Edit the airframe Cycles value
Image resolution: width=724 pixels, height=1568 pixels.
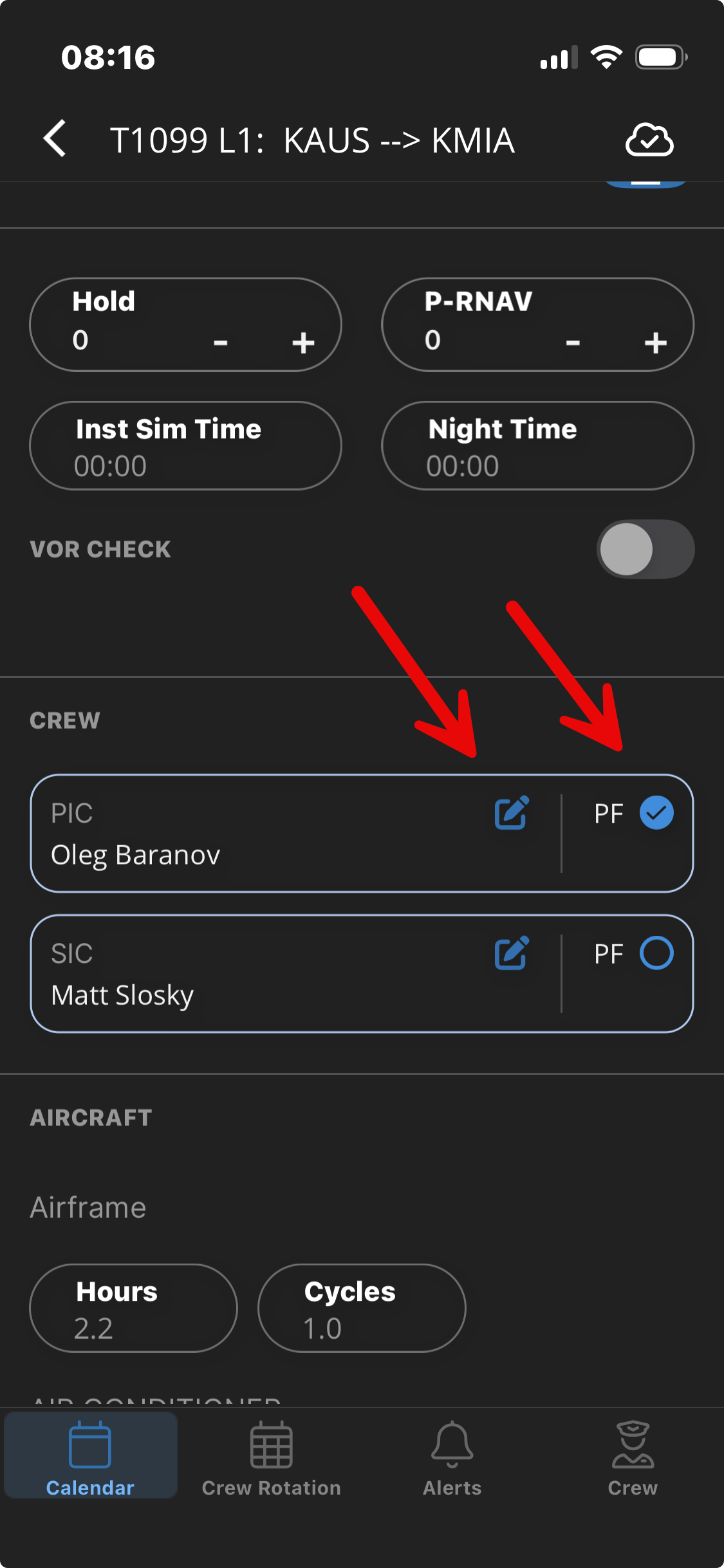pyautogui.click(x=361, y=1308)
